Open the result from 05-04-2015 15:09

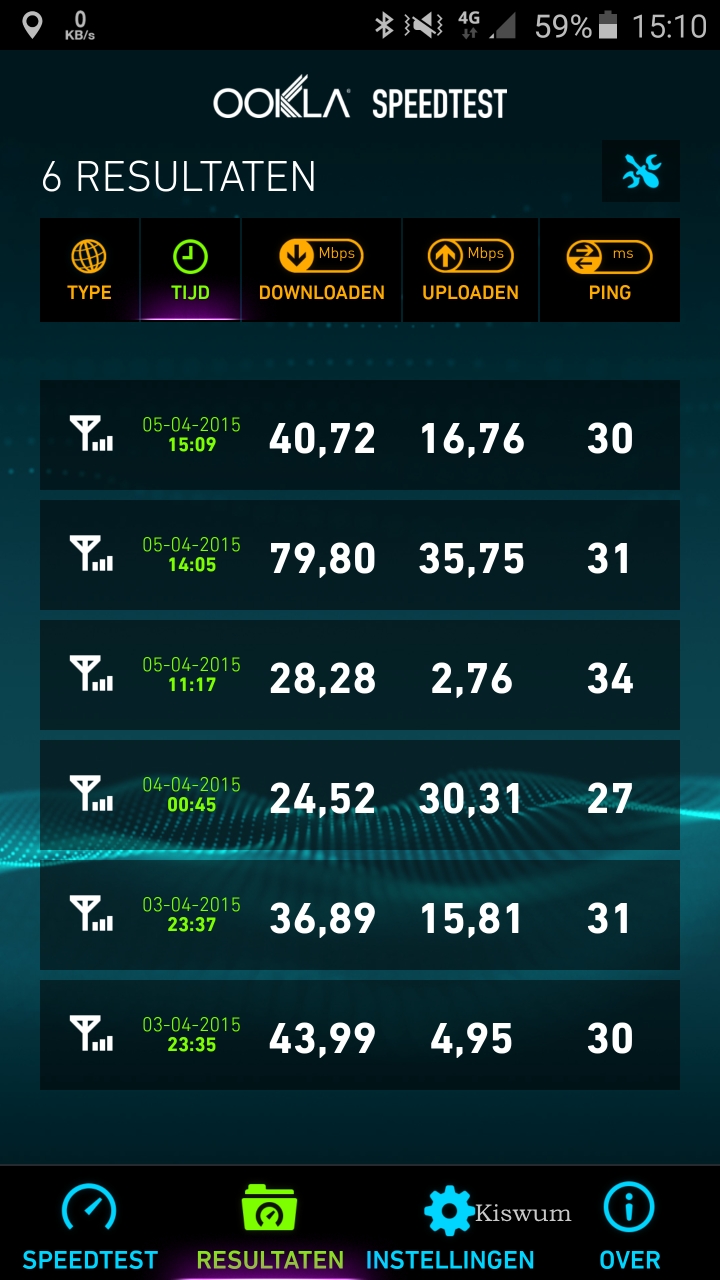coord(360,435)
